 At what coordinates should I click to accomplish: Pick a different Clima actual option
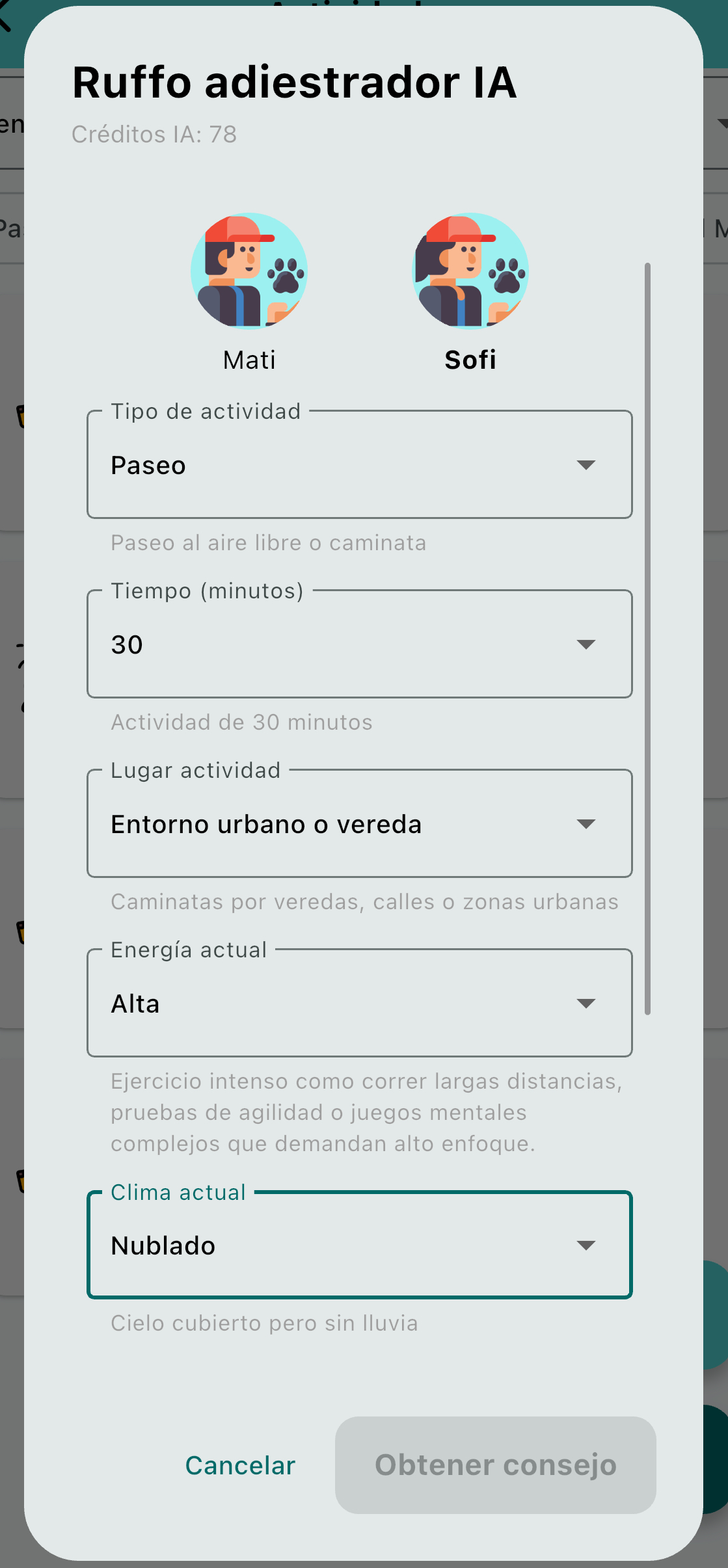coord(360,1245)
